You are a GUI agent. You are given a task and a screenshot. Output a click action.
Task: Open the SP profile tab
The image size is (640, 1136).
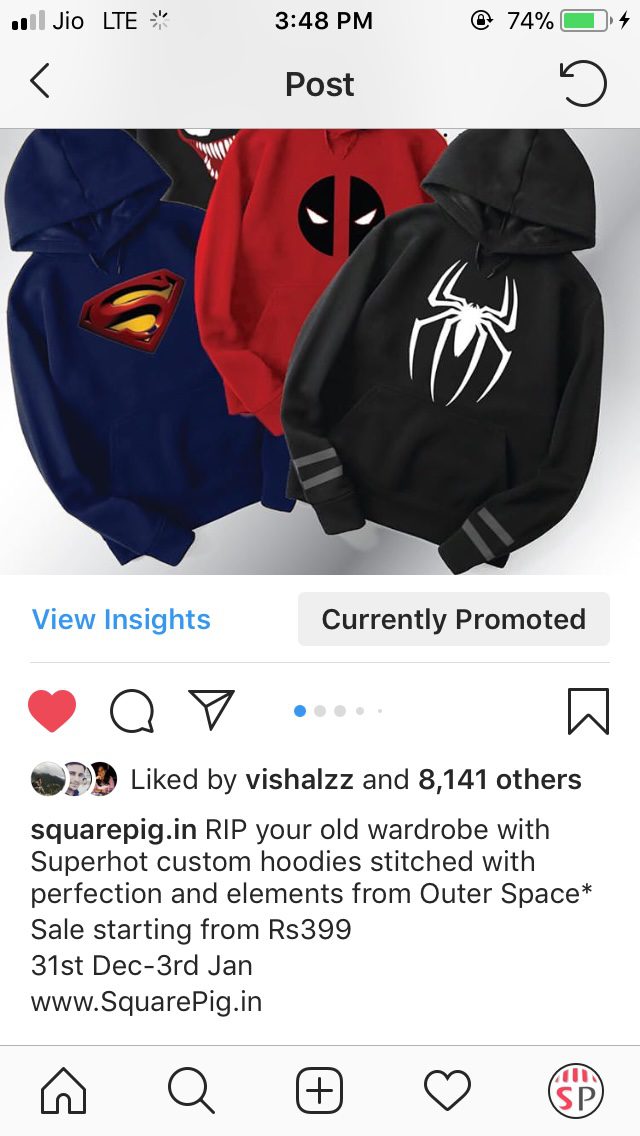point(575,1090)
